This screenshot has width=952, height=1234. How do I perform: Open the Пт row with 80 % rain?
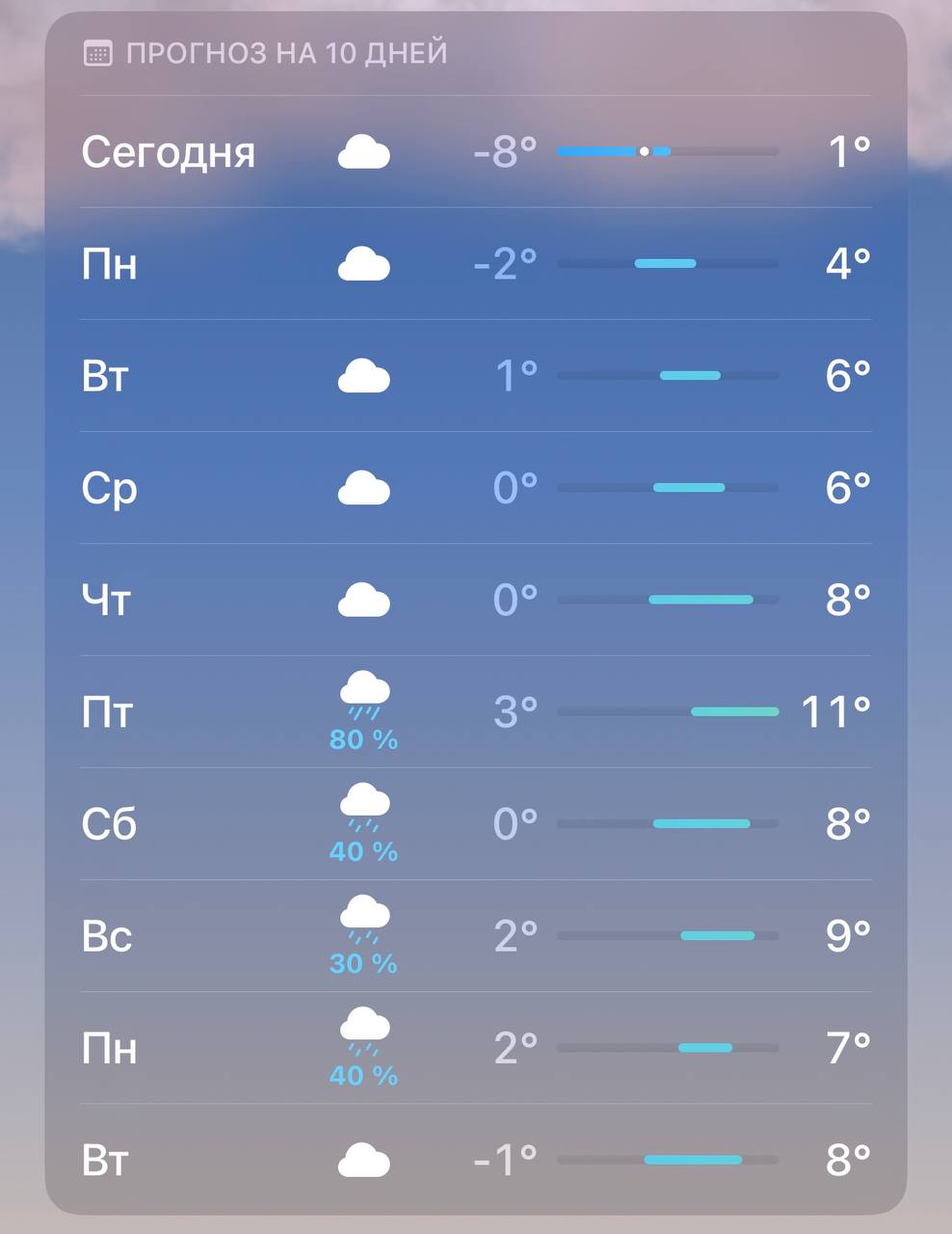click(x=475, y=711)
